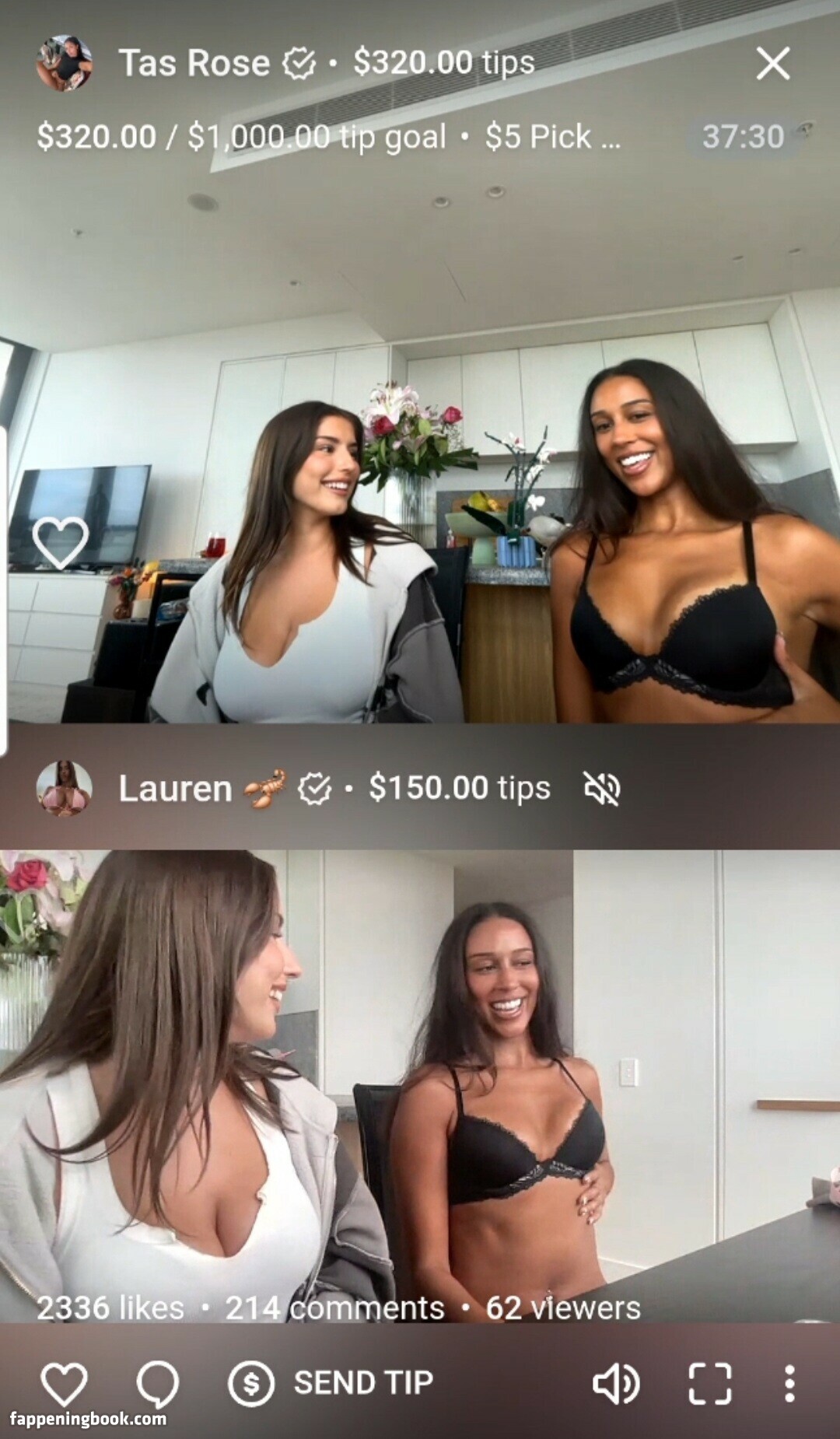840x1439 pixels.
Task: Enter fullscreen mode
Action: (x=709, y=1384)
